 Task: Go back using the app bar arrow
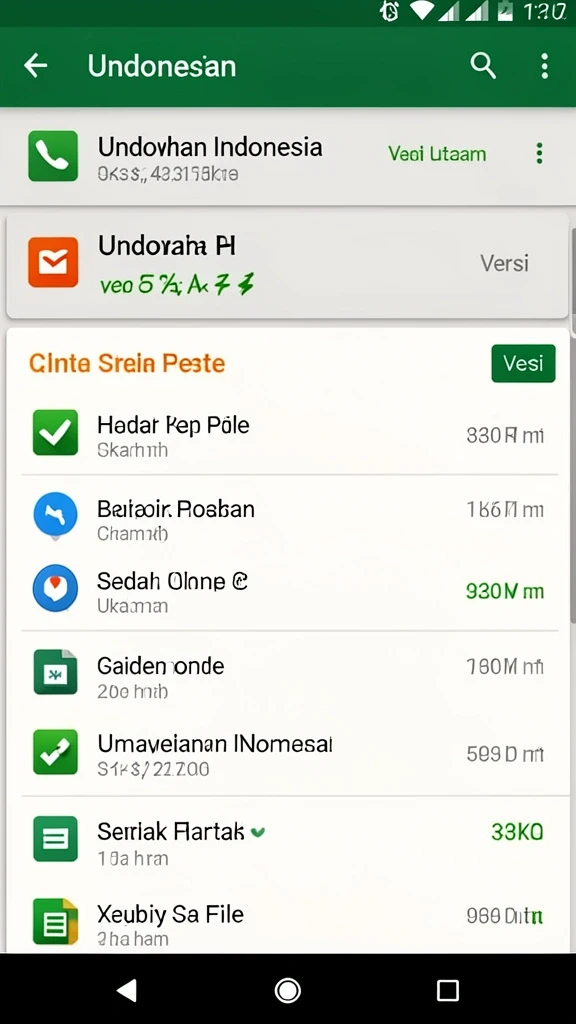(35, 66)
